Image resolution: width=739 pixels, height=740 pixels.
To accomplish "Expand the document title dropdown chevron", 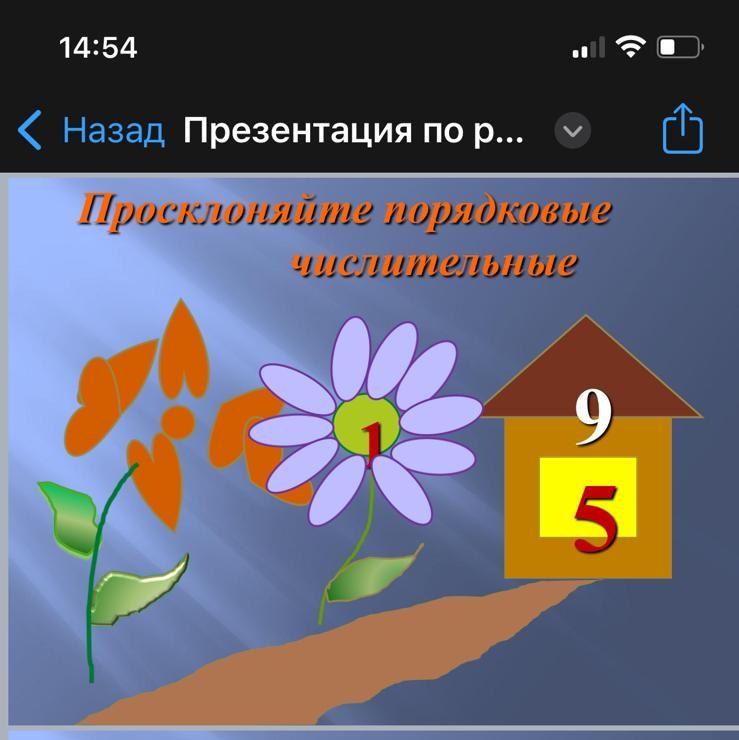I will [x=573, y=131].
